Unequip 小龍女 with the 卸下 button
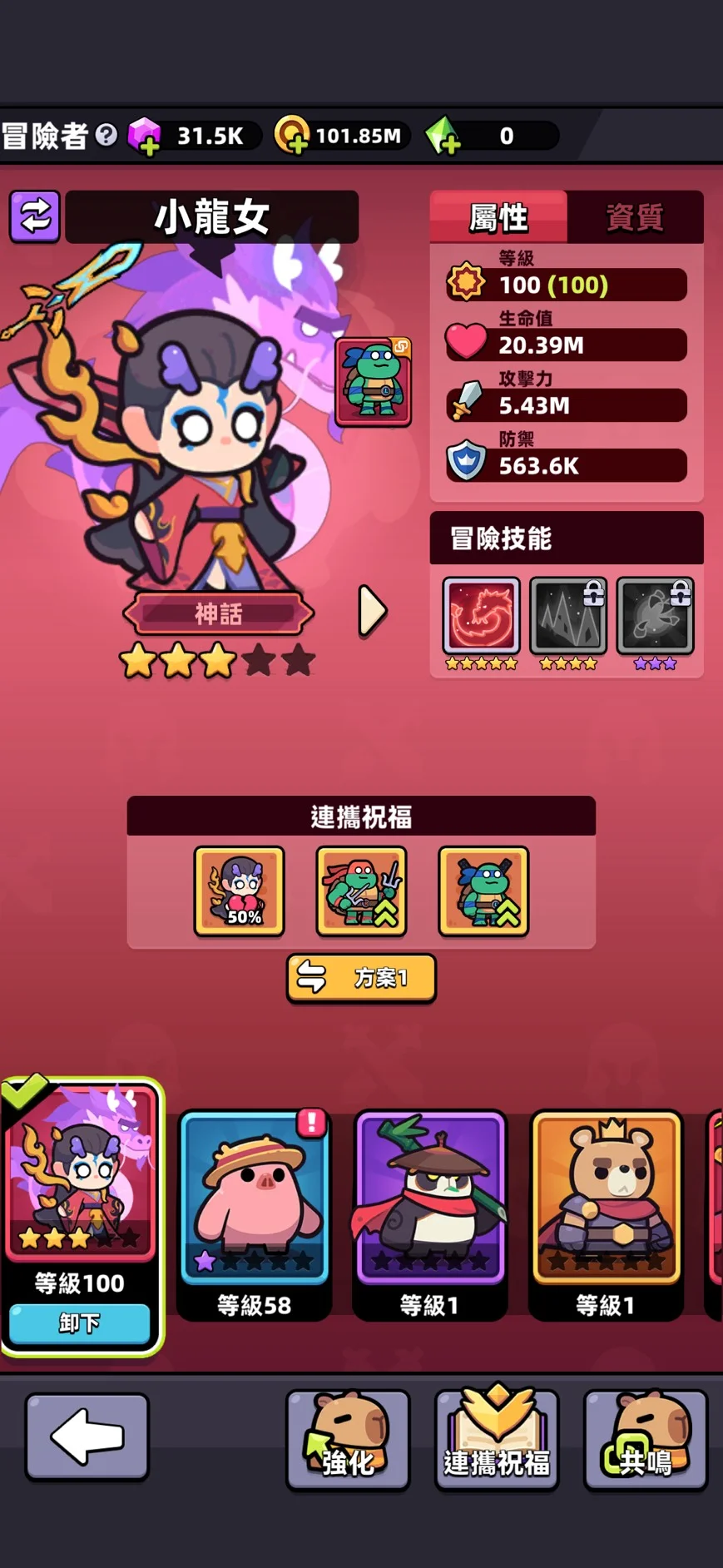The width and height of the screenshot is (723, 1568). (79, 1322)
